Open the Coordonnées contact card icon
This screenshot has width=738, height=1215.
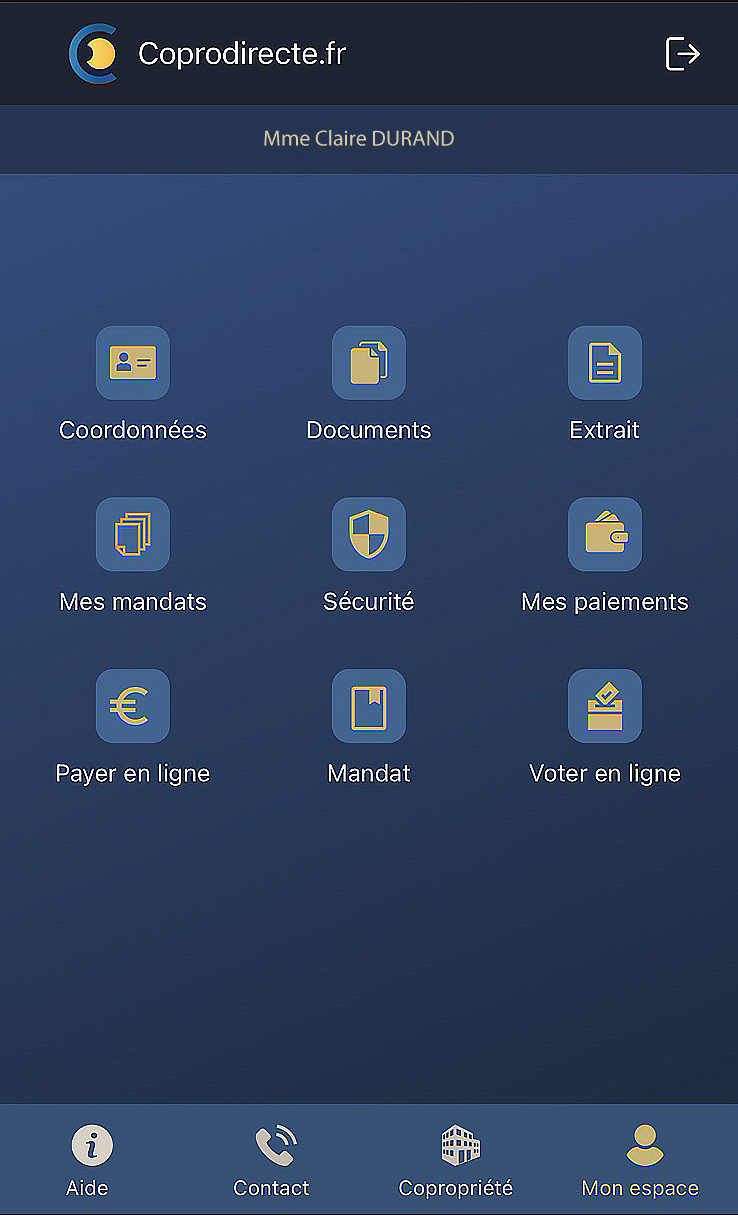pos(133,363)
